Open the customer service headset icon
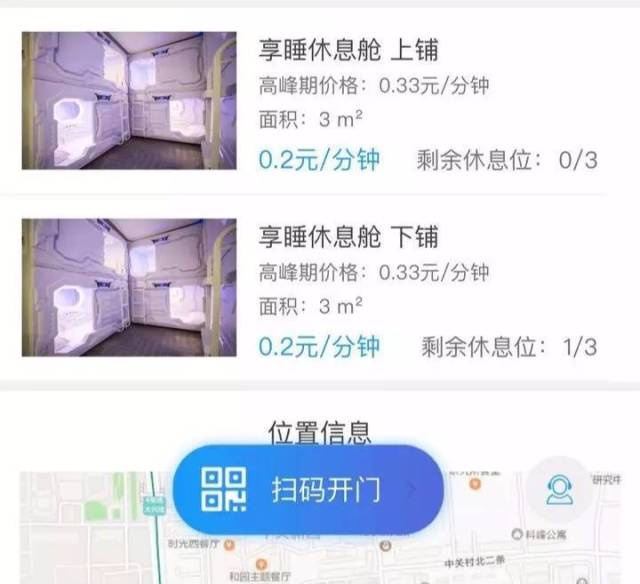Viewport: 640px width, 584px height. (559, 490)
